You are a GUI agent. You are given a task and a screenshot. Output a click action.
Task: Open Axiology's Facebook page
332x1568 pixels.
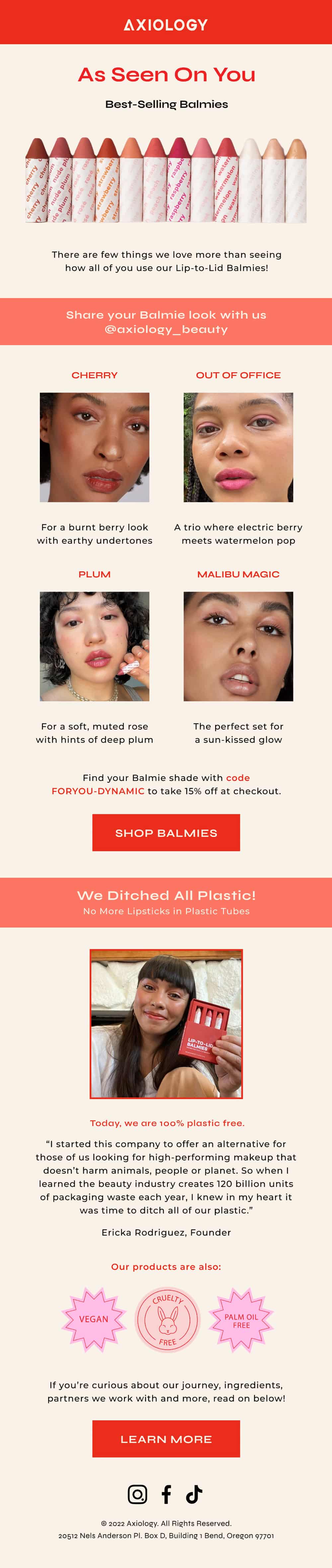tap(166, 1494)
